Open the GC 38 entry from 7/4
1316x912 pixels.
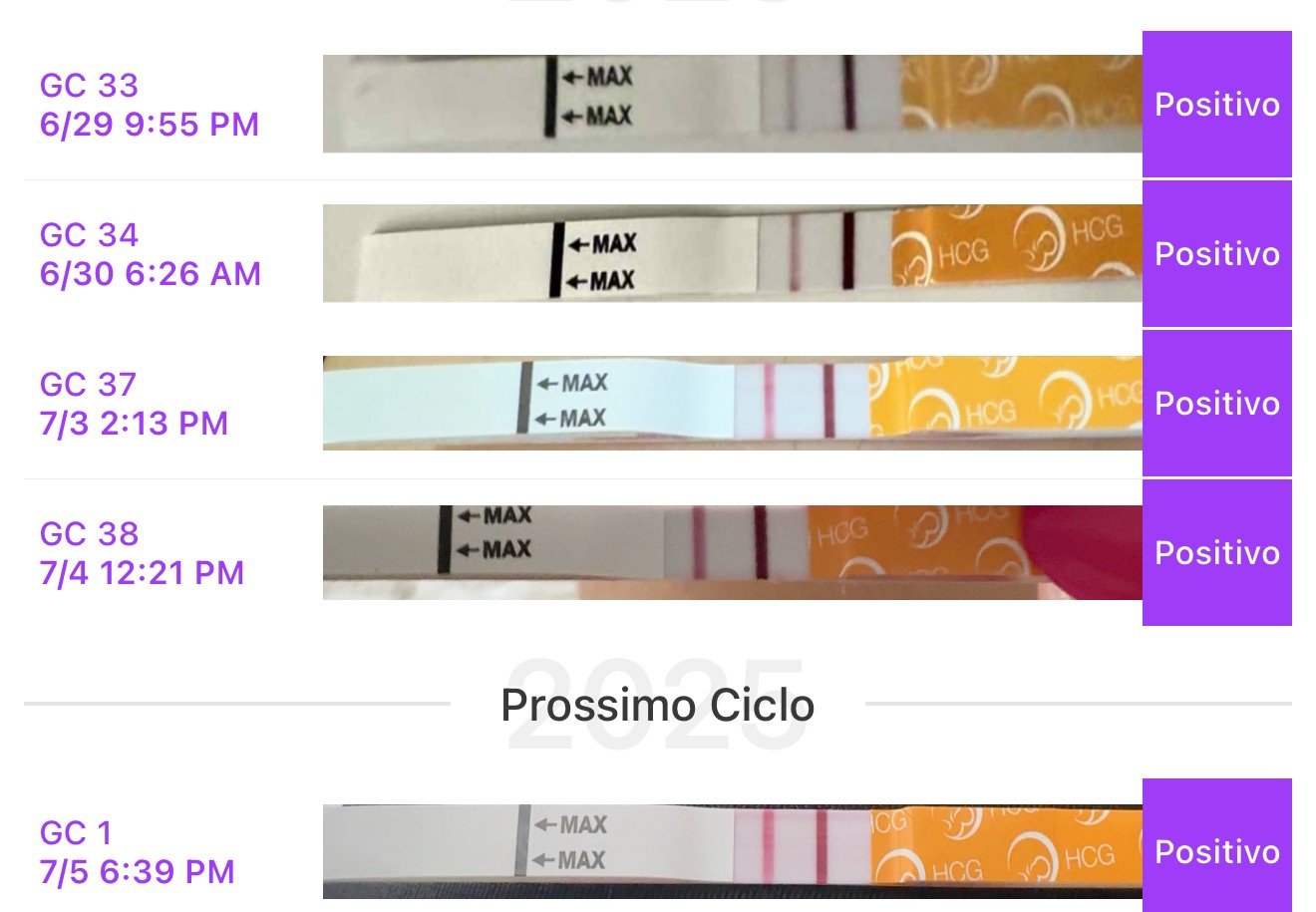[x=142, y=553]
